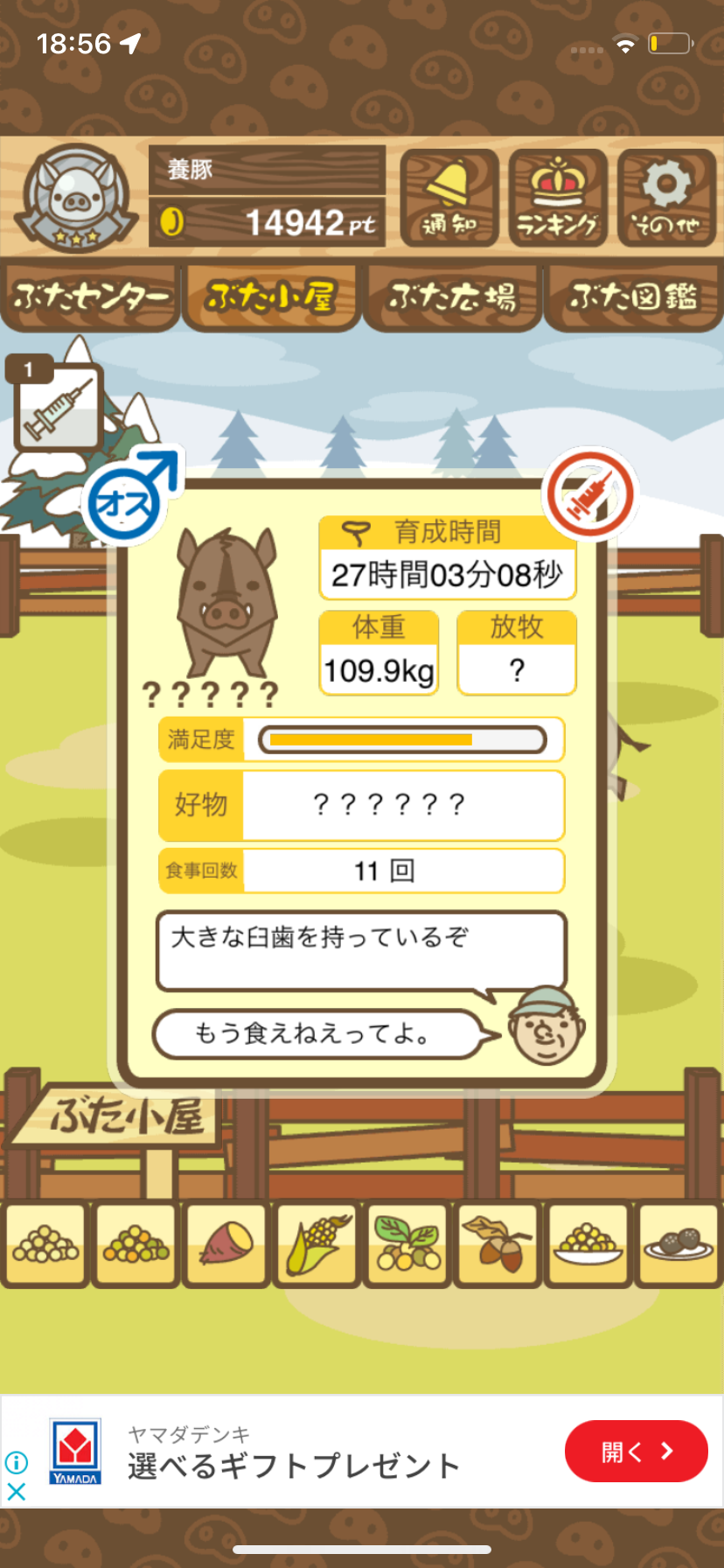Tap the red crossed-out syringe icon
The image size is (724, 1568).
[x=591, y=494]
